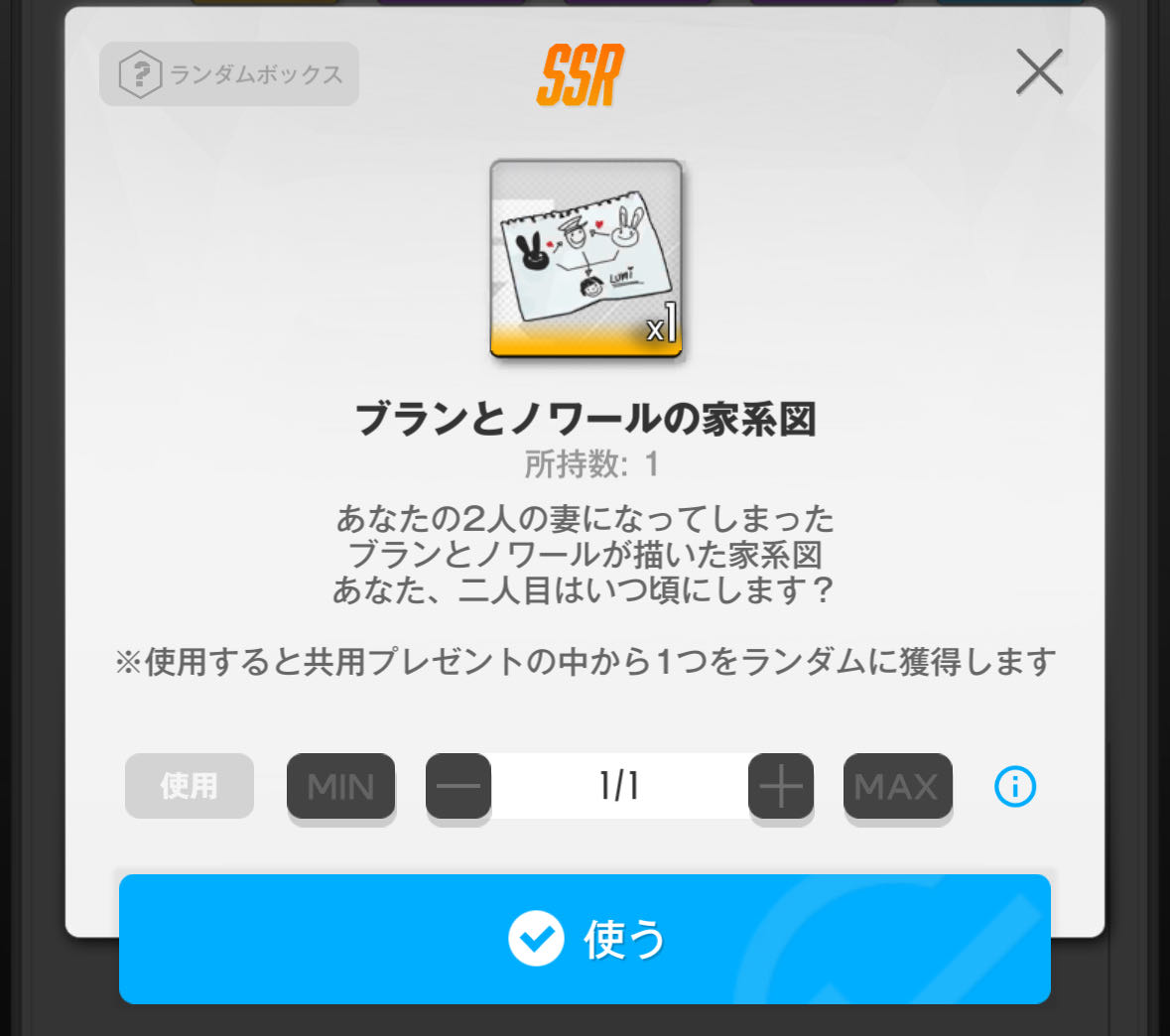Close the item detail dialog
Image resolution: width=1170 pixels, height=1036 pixels.
pos(1039,72)
